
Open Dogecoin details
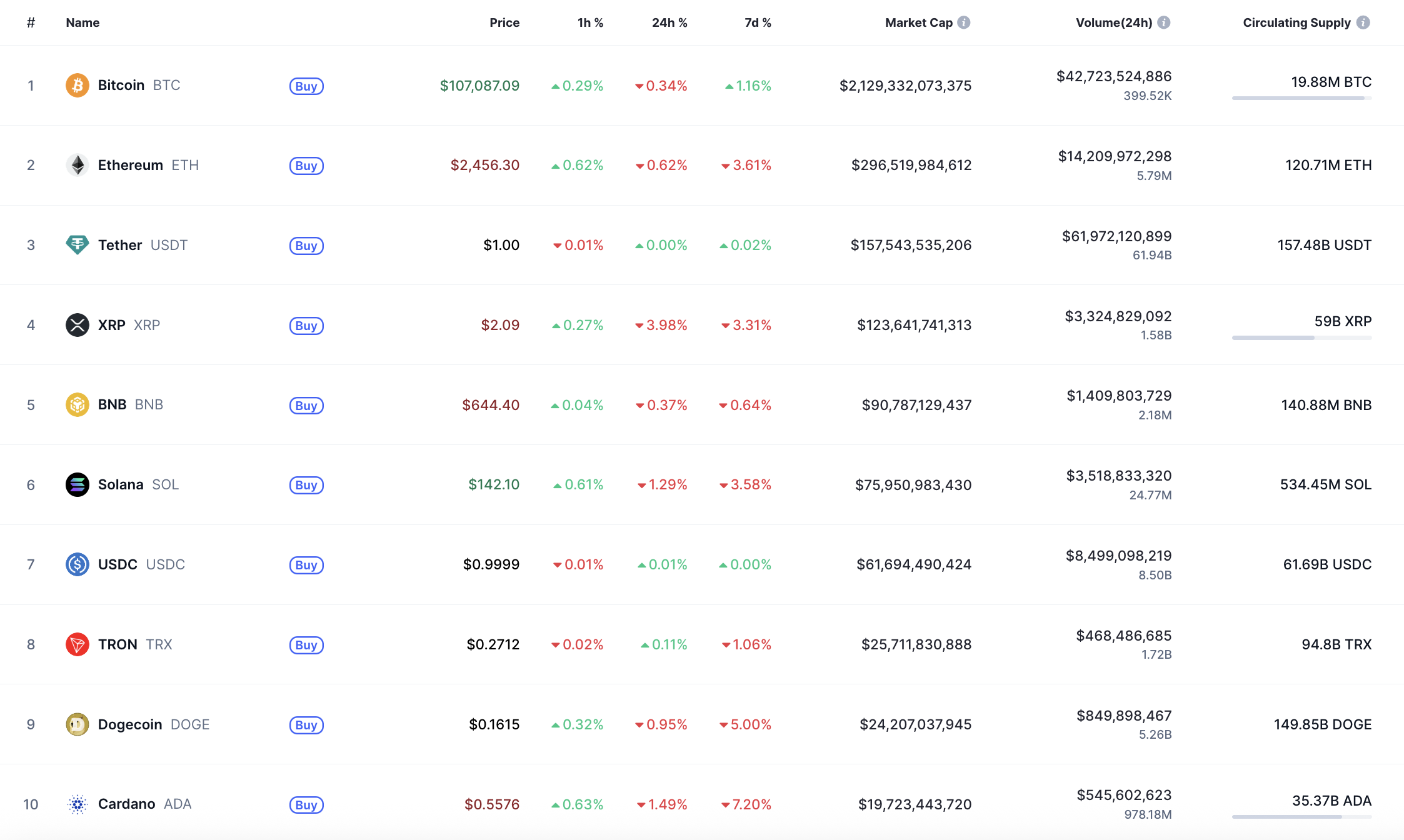point(130,724)
